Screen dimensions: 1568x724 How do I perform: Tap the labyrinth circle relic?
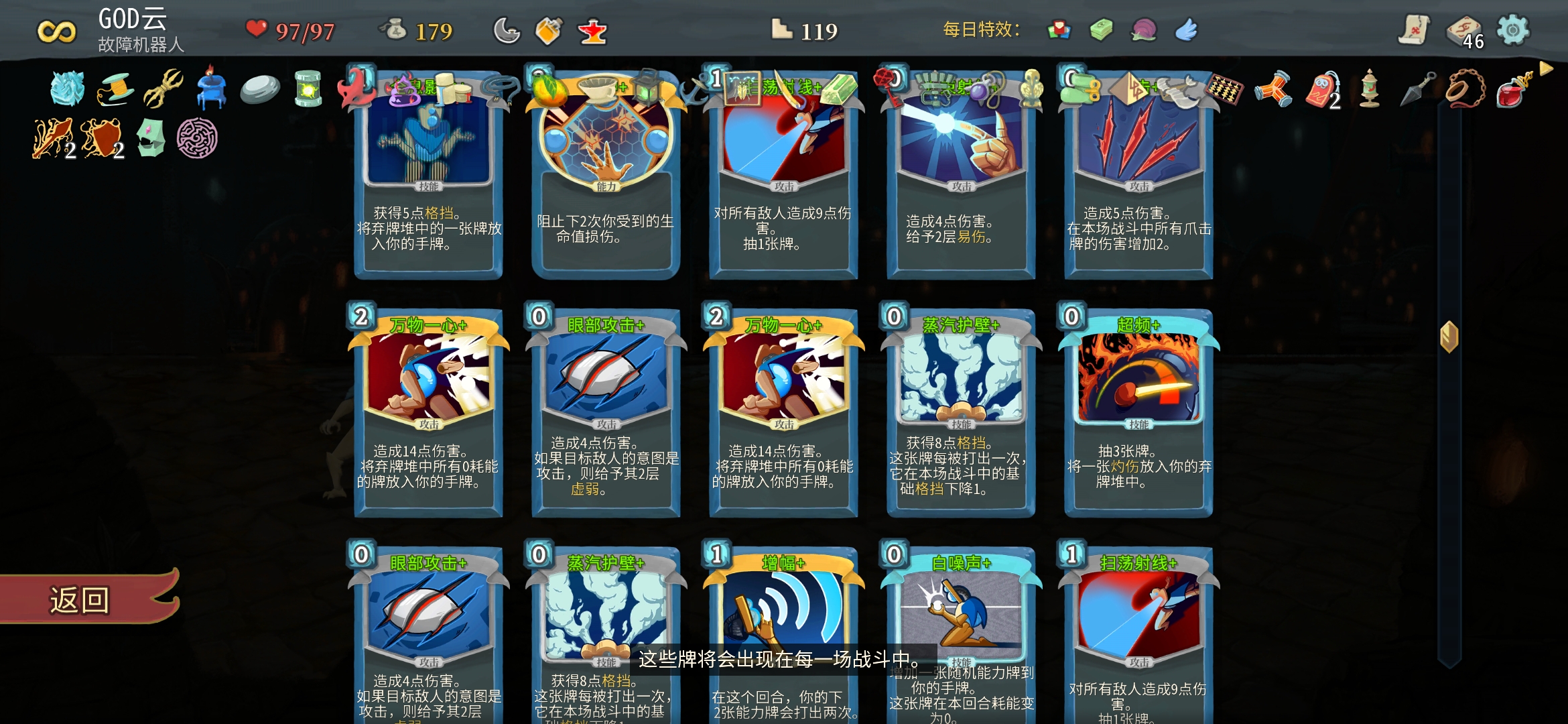point(197,139)
